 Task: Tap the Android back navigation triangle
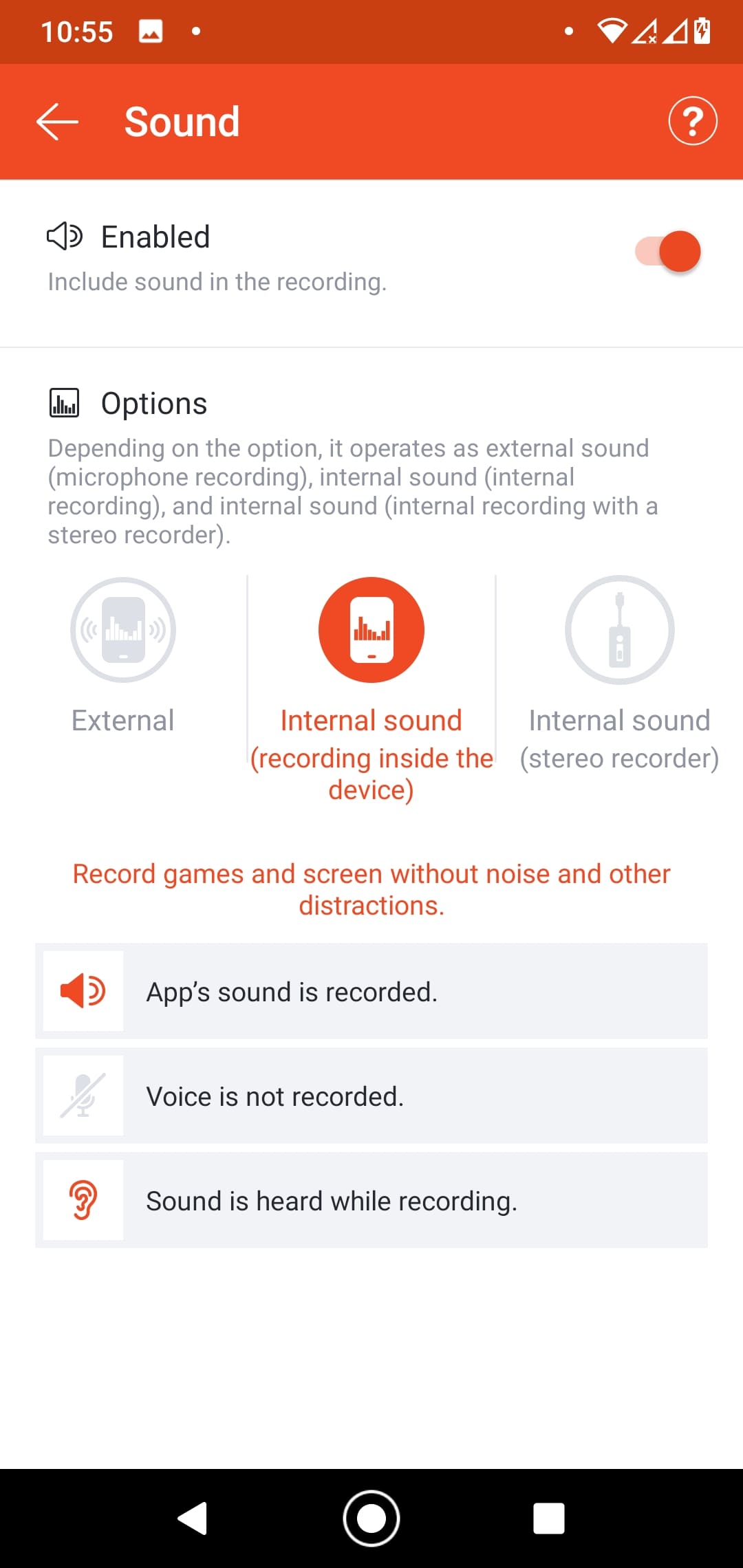(194, 1518)
